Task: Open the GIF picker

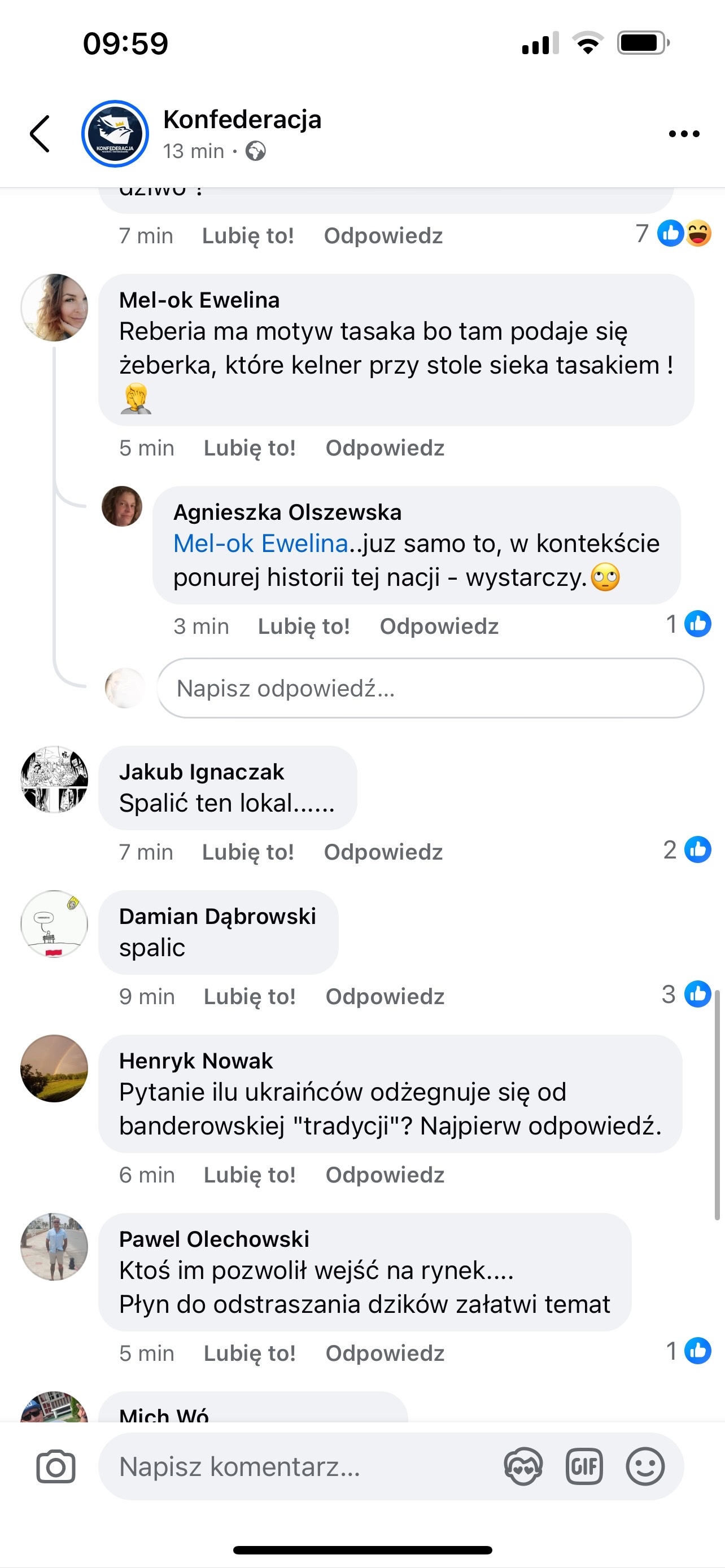Action: point(584,1467)
